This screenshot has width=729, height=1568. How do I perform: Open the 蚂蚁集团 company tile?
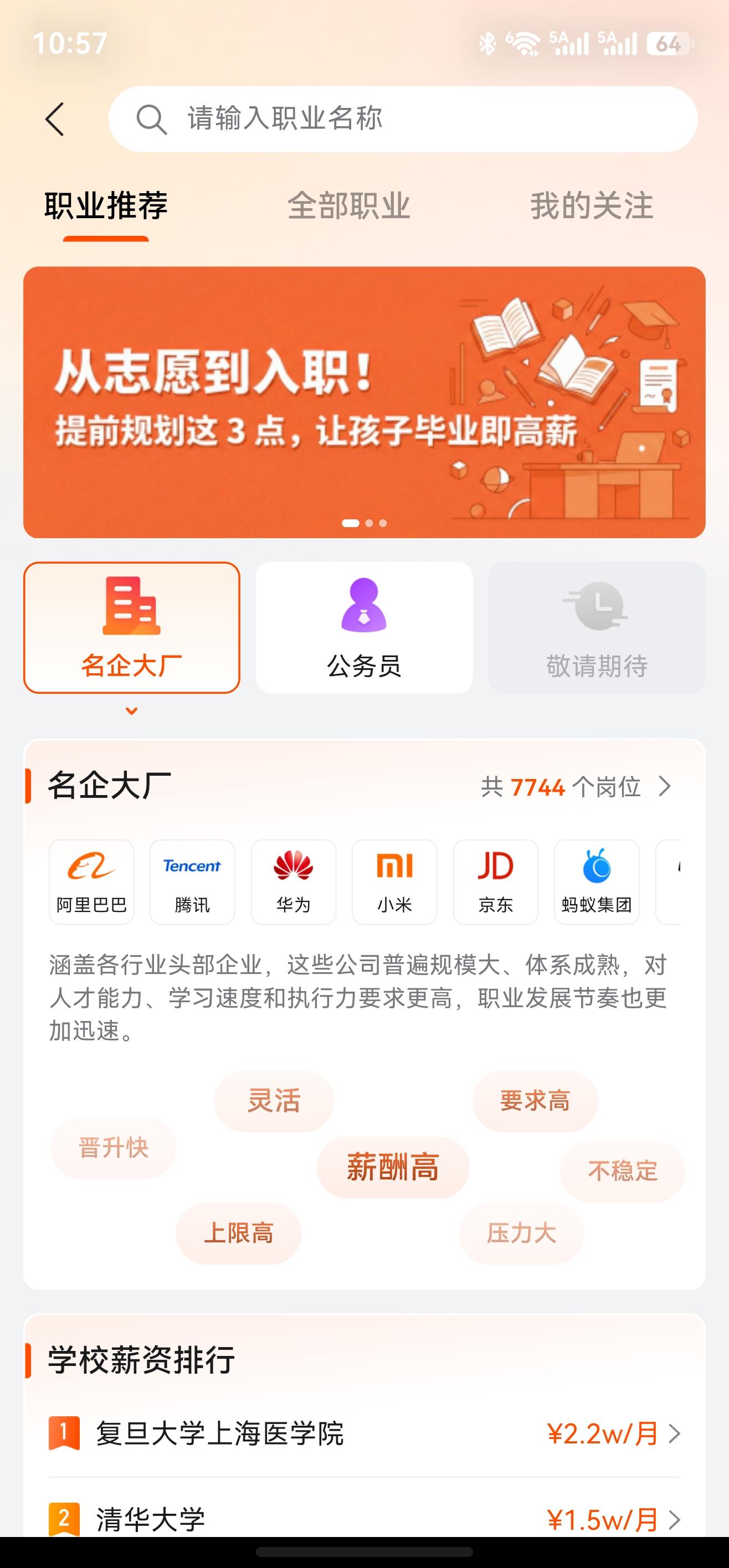(597, 881)
